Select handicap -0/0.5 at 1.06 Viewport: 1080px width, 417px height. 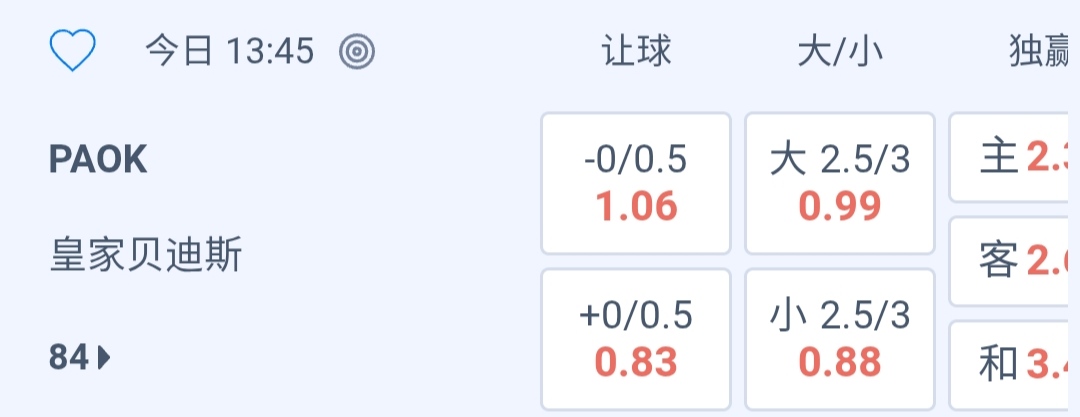636,183
